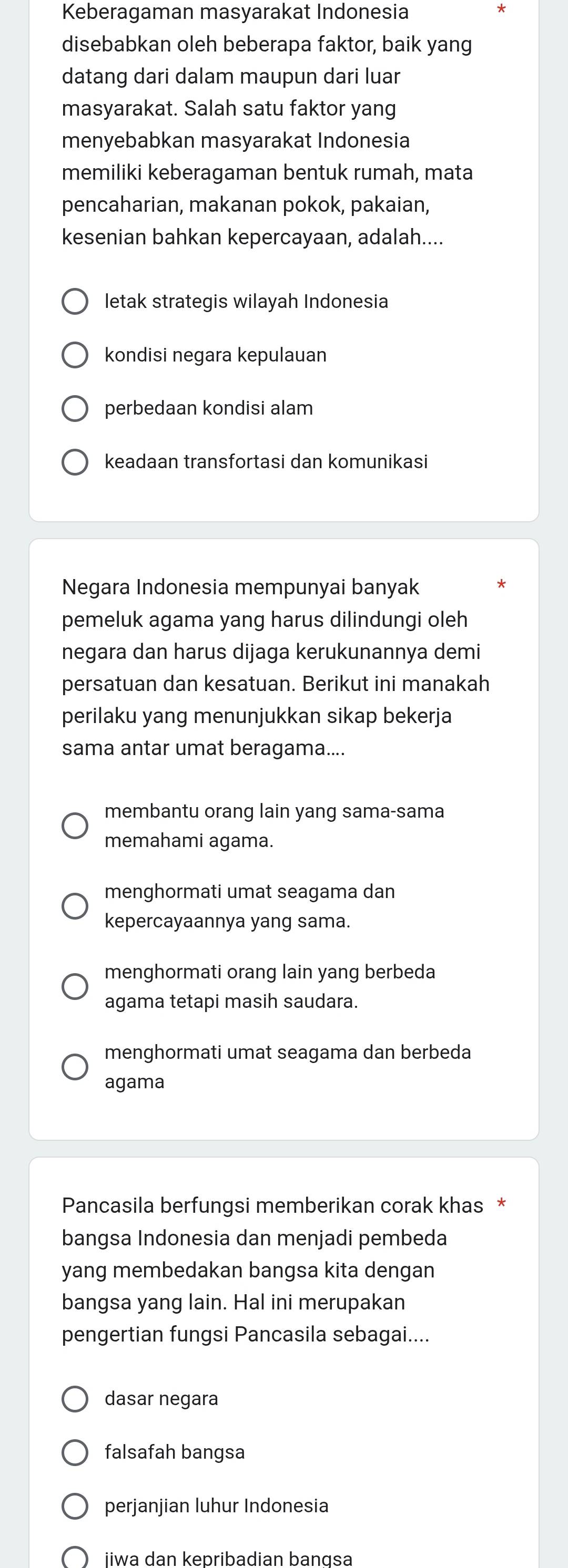Choose 'dasar negara' as Pancasila function
Image resolution: width=568 pixels, height=1568 pixels.
75,1399
